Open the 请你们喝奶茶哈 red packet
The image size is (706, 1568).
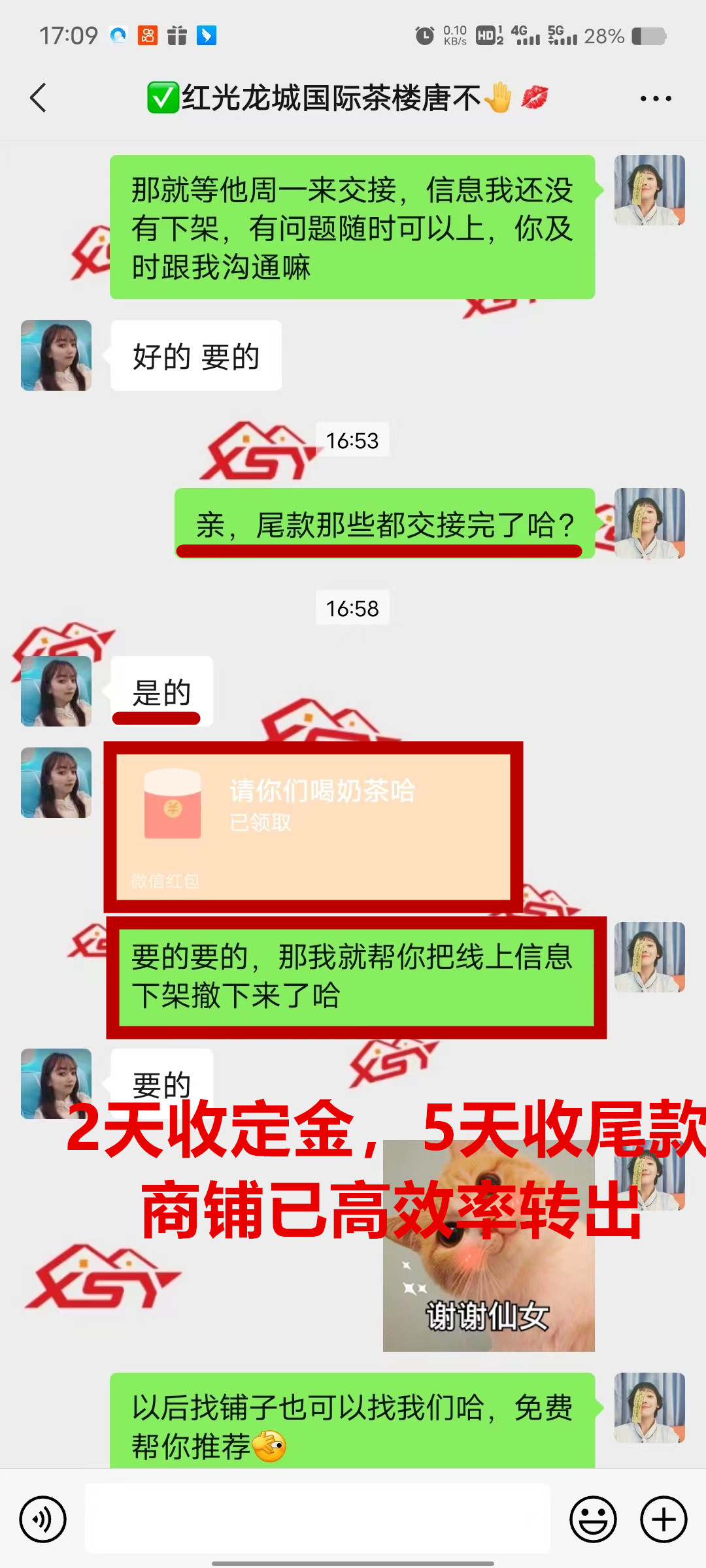pos(312,826)
